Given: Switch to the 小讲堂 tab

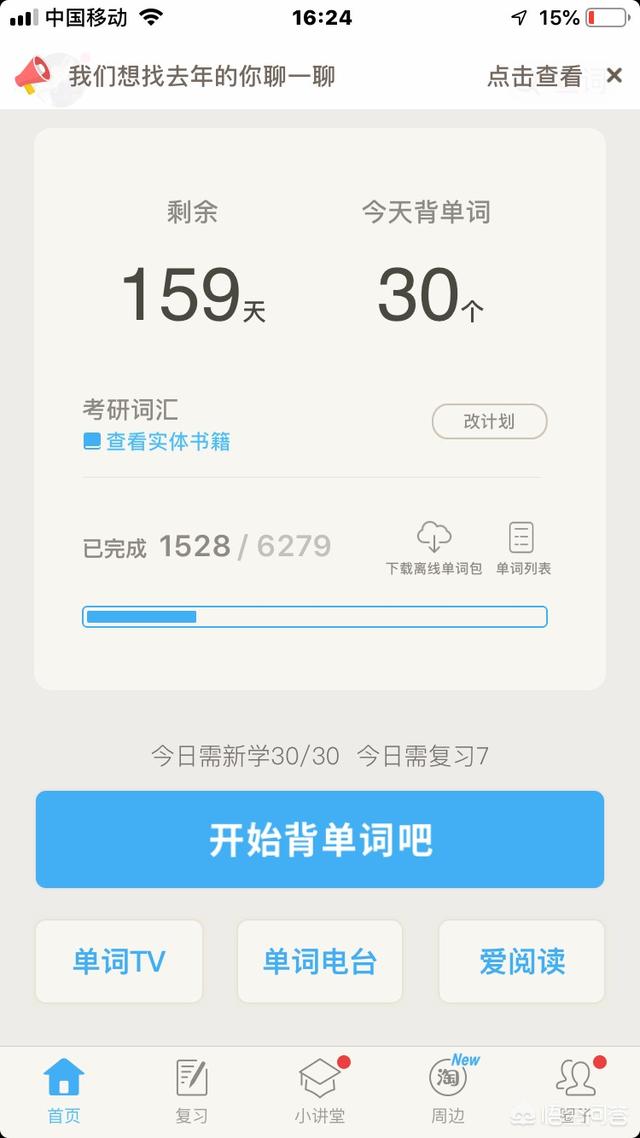Looking at the screenshot, I should point(320,1091).
